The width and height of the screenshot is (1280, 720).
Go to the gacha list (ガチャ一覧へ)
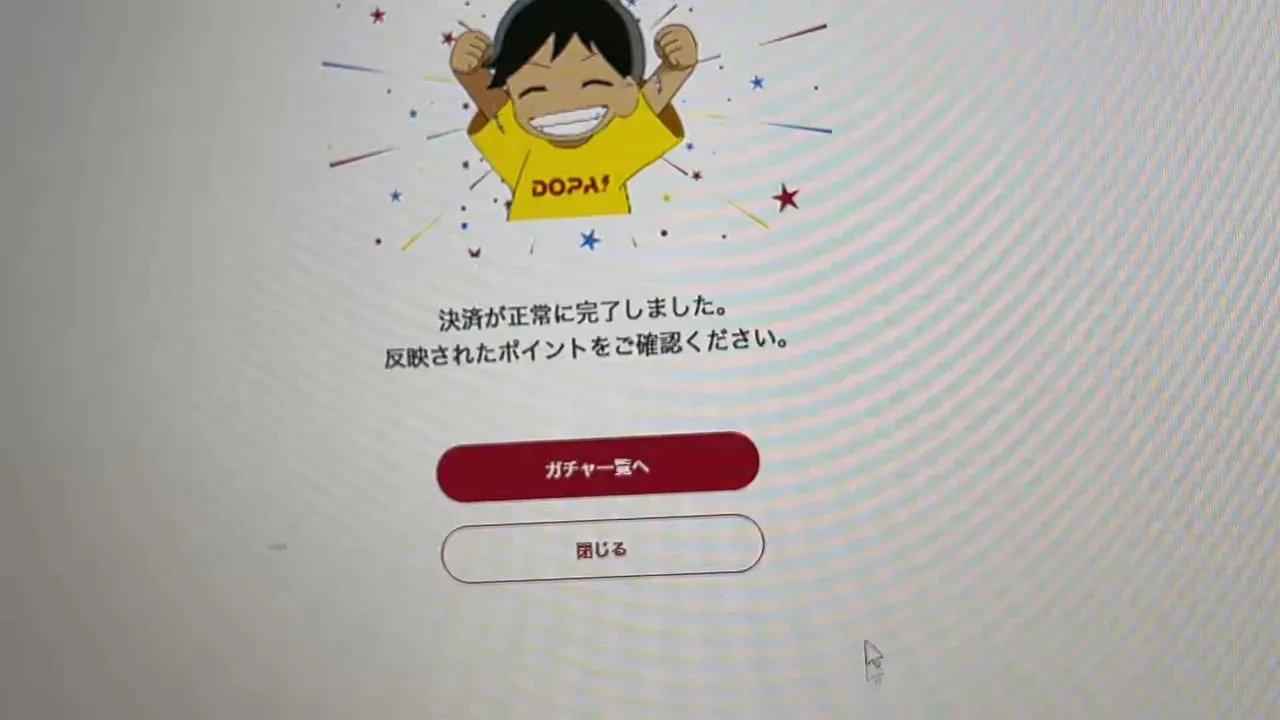click(598, 467)
